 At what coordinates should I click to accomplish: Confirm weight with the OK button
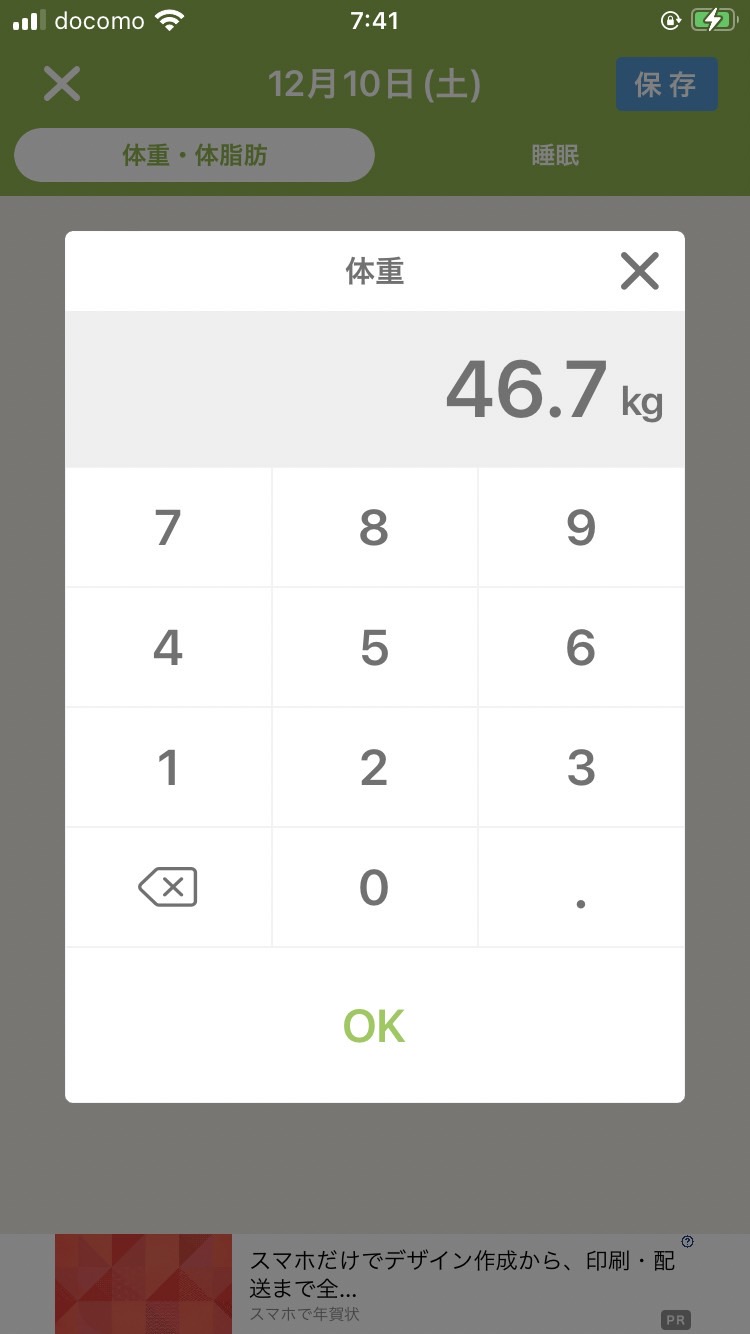pyautogui.click(x=374, y=1026)
